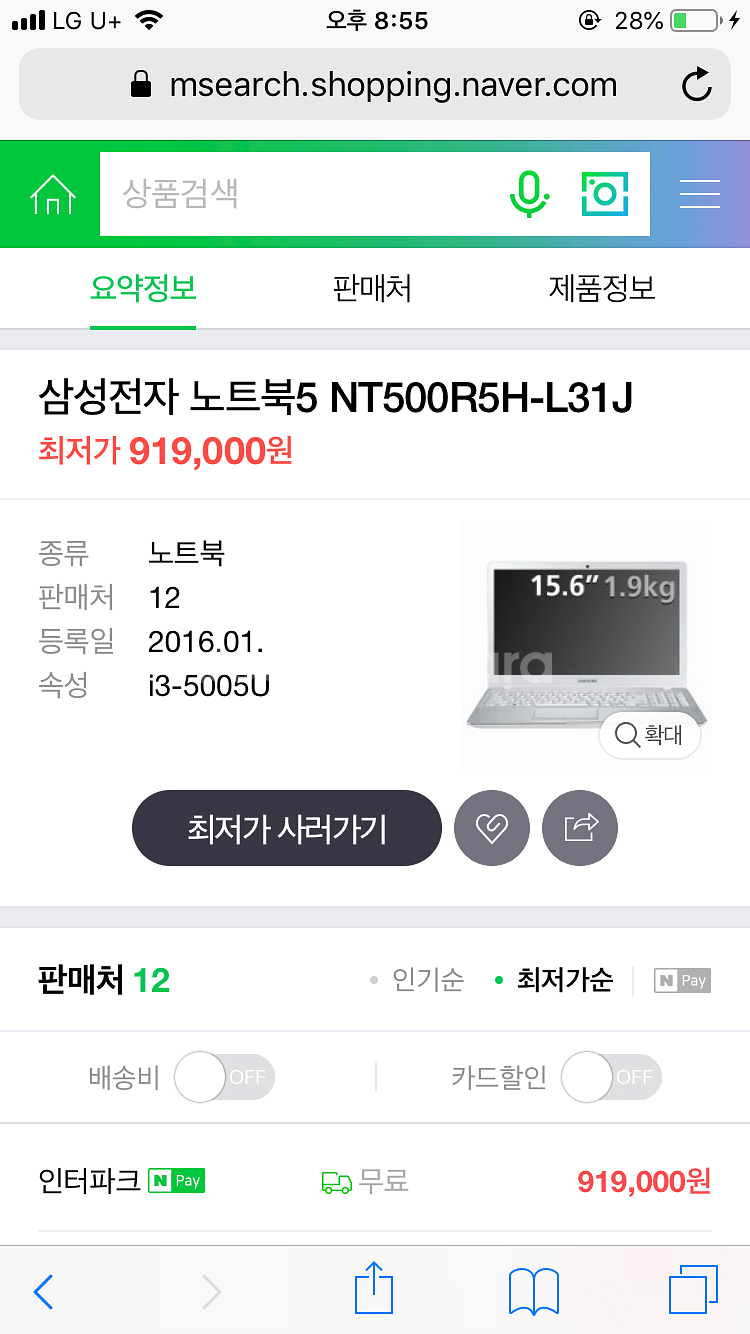
Task: Open the 제품정보 tab
Action: coord(601,289)
